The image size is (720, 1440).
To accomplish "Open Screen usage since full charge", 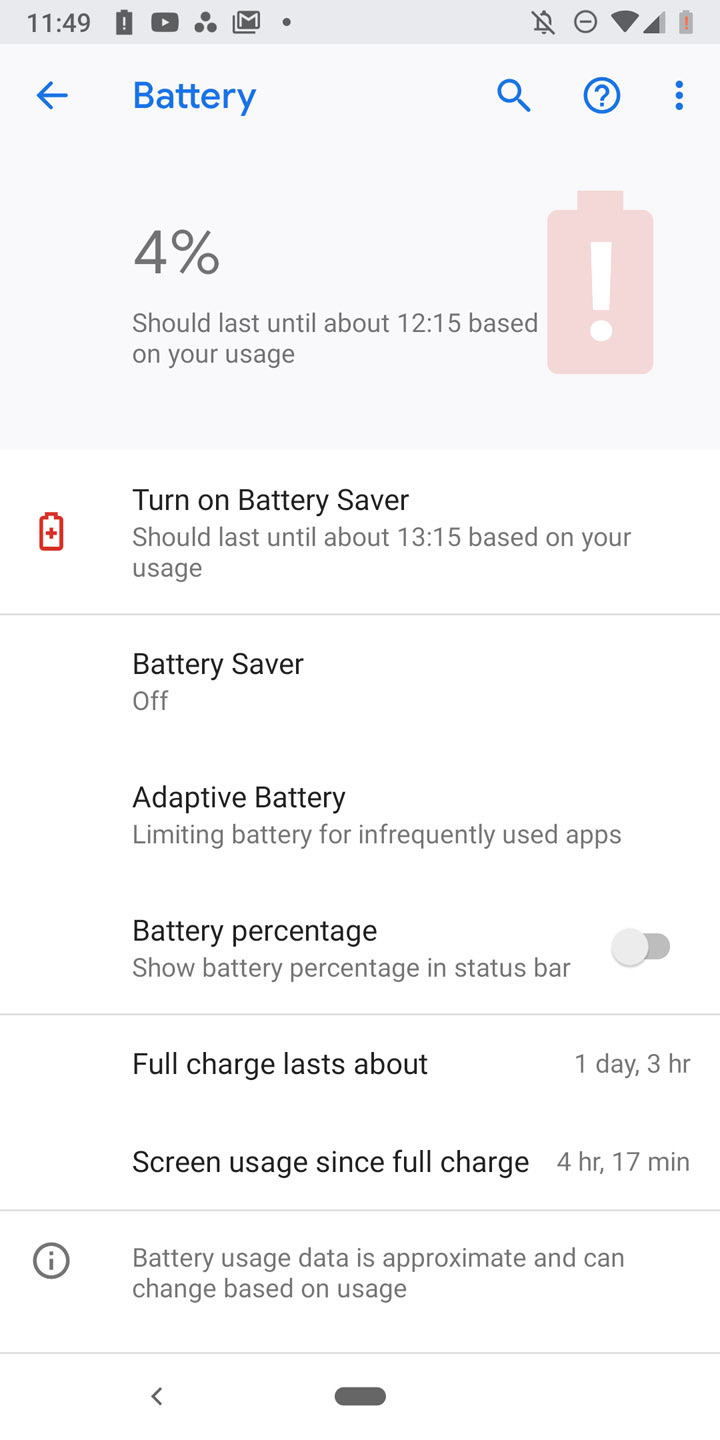I will coord(360,1161).
